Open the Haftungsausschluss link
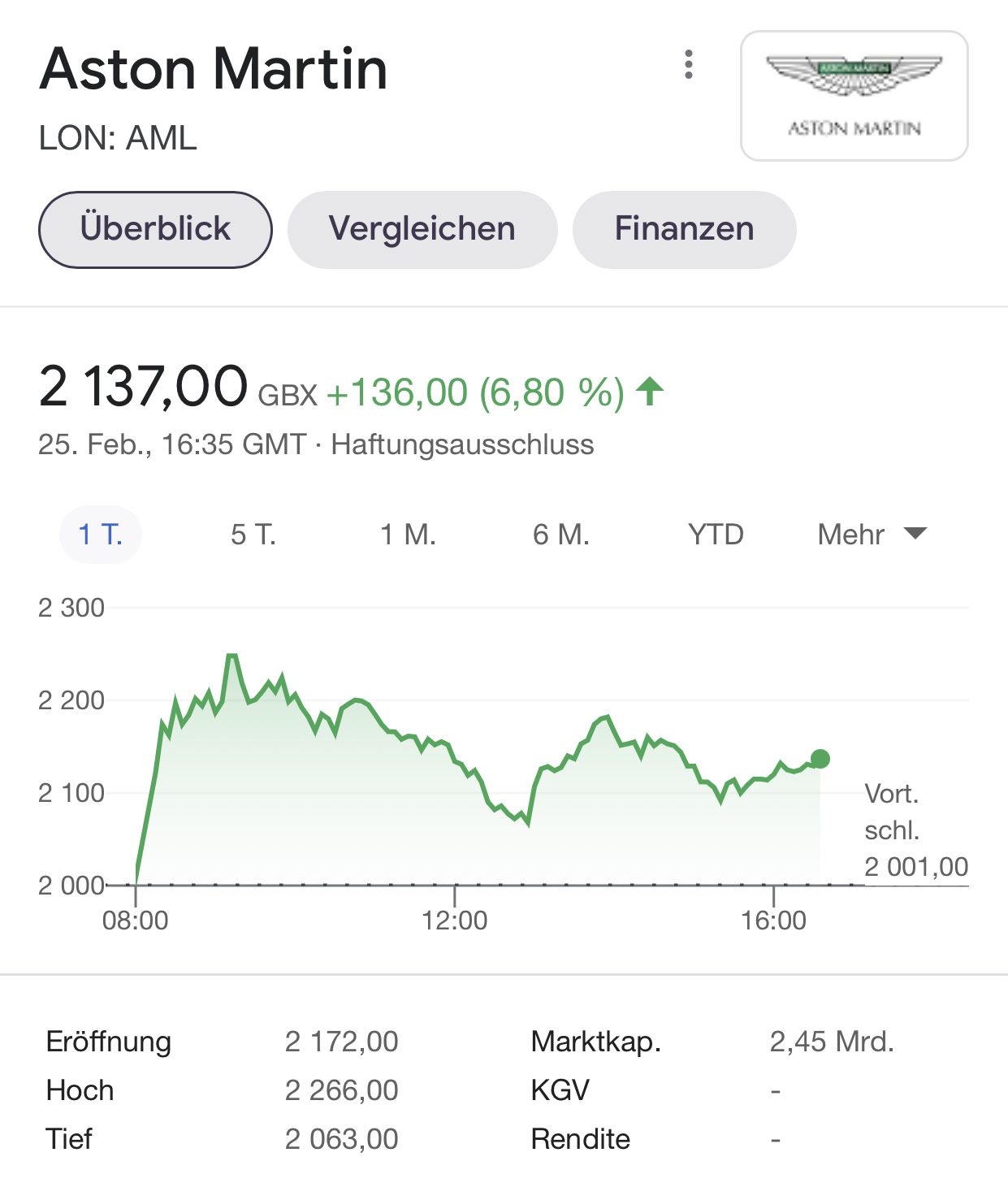This screenshot has height=1187, width=1008. click(462, 445)
